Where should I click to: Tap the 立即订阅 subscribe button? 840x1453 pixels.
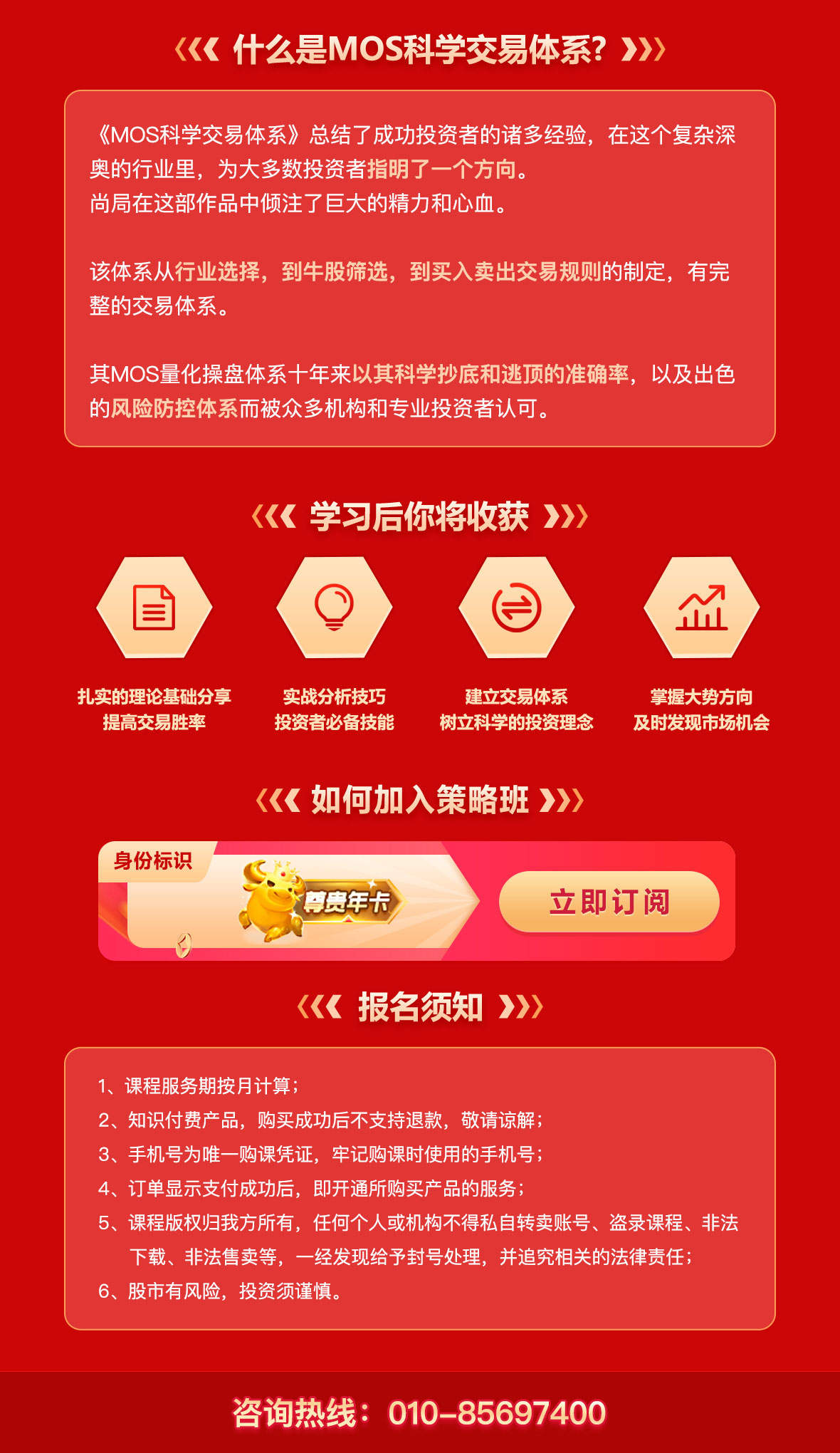pyautogui.click(x=609, y=902)
